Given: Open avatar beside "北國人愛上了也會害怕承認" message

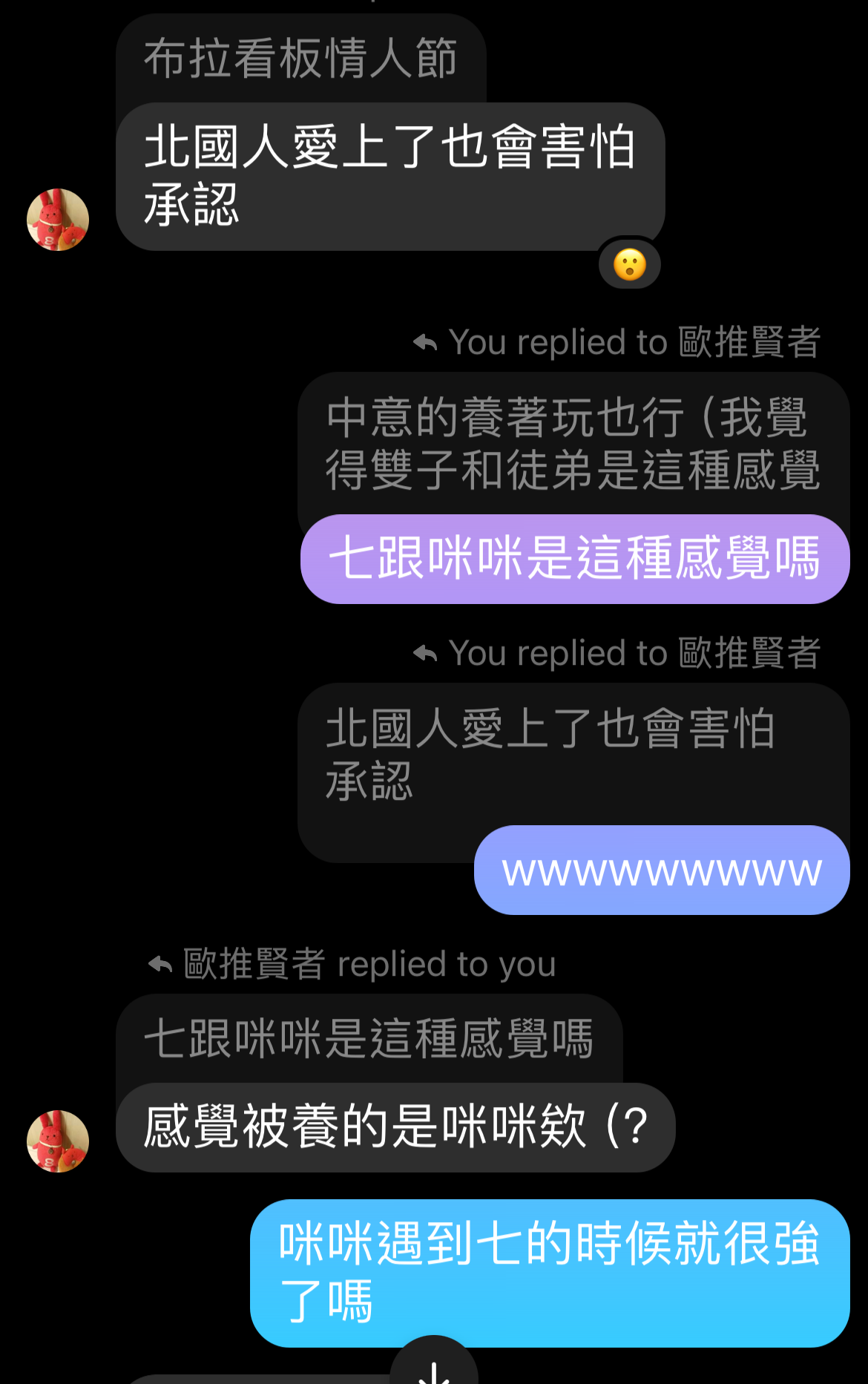Looking at the screenshot, I should [x=58, y=220].
